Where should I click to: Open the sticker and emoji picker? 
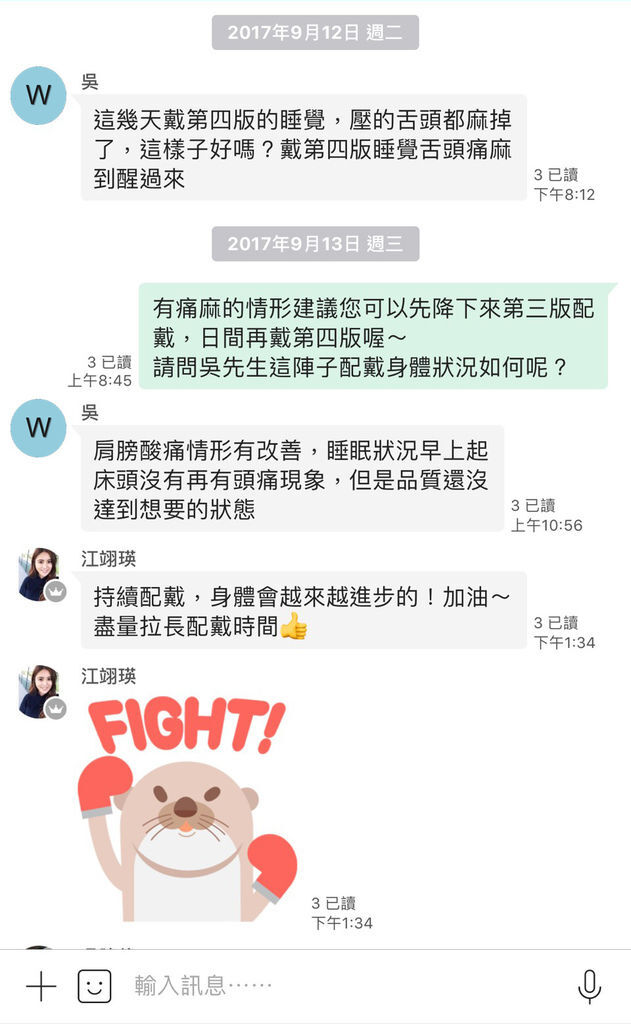[95, 987]
